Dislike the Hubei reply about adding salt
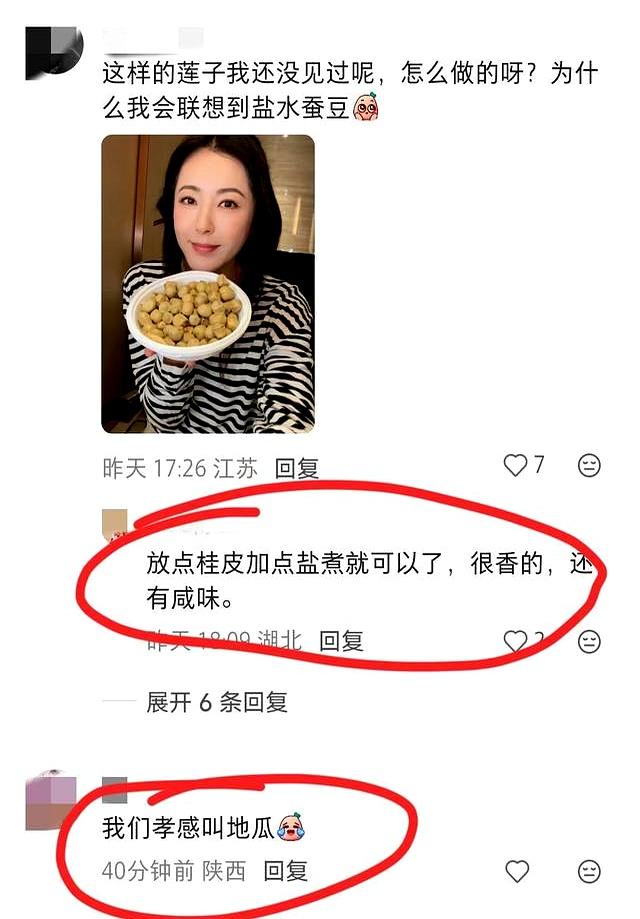 (x=590, y=641)
